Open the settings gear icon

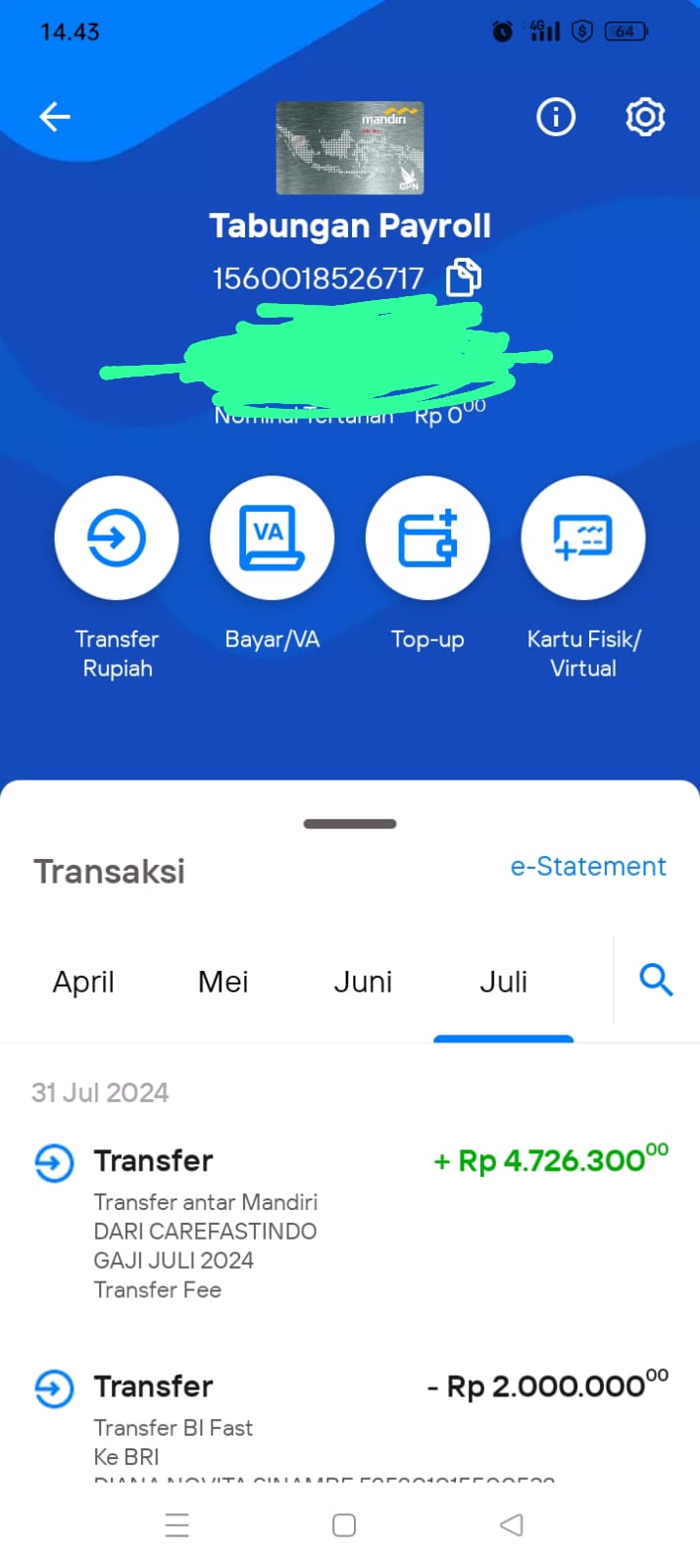(x=645, y=117)
